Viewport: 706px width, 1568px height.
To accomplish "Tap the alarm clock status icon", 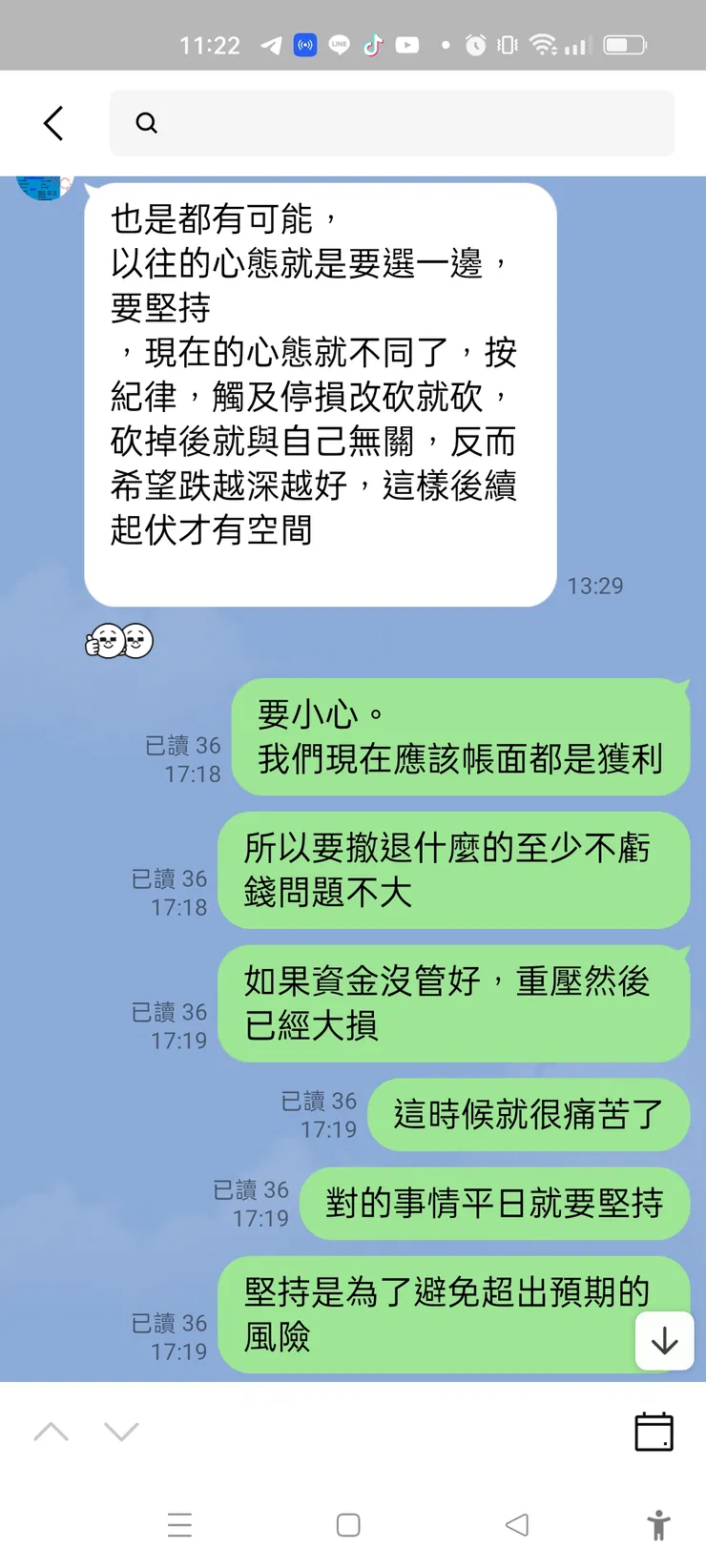I will (474, 44).
